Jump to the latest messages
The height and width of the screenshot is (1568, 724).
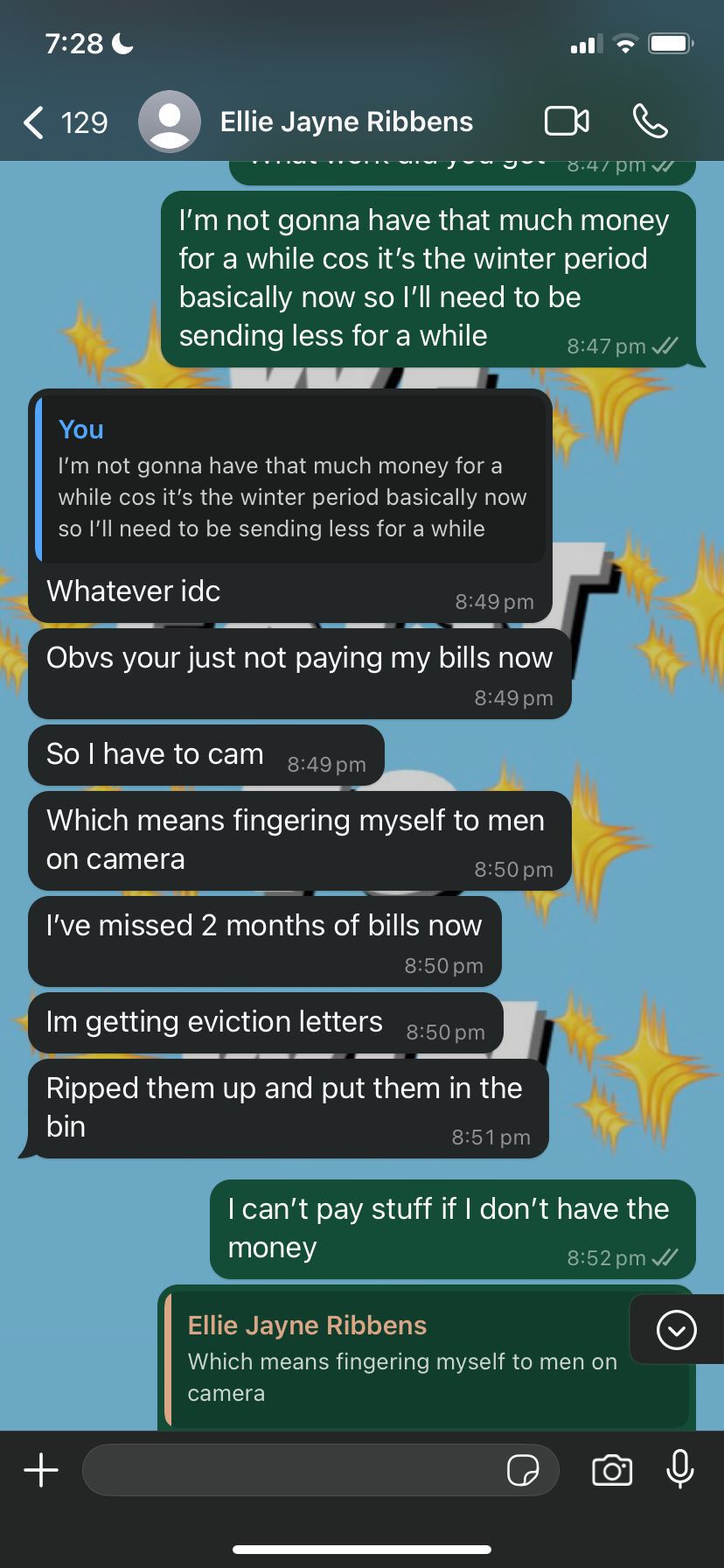676,1331
